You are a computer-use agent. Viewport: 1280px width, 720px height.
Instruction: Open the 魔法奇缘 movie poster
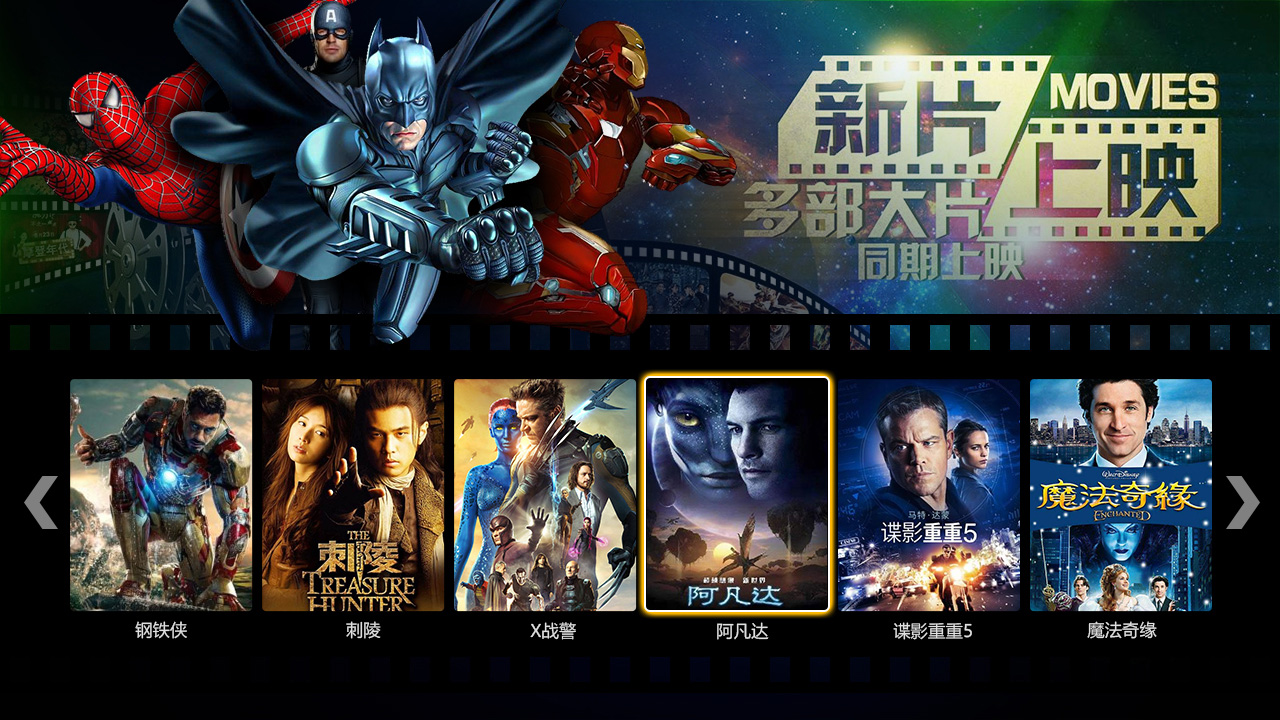[1121, 495]
